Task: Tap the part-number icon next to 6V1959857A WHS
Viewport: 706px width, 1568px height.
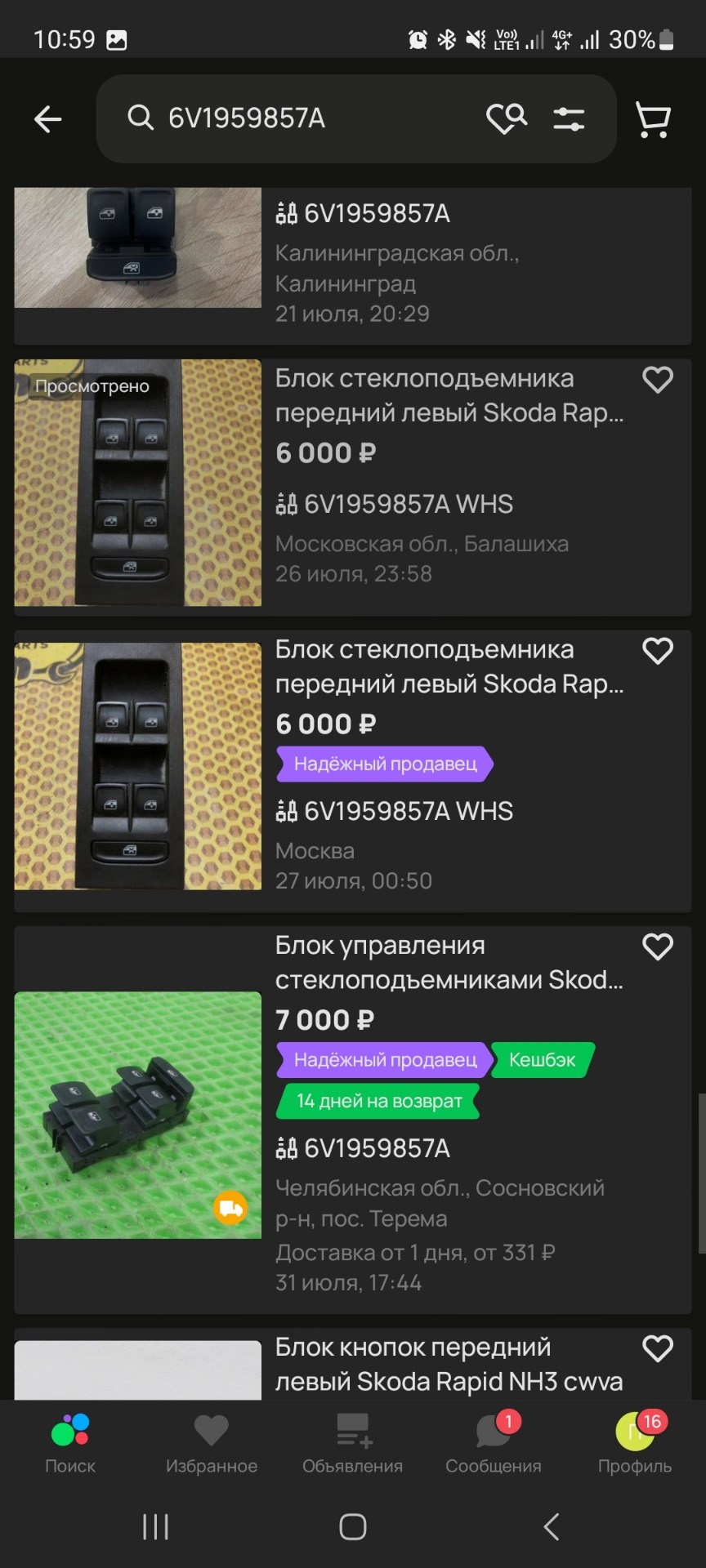Action: click(x=286, y=504)
